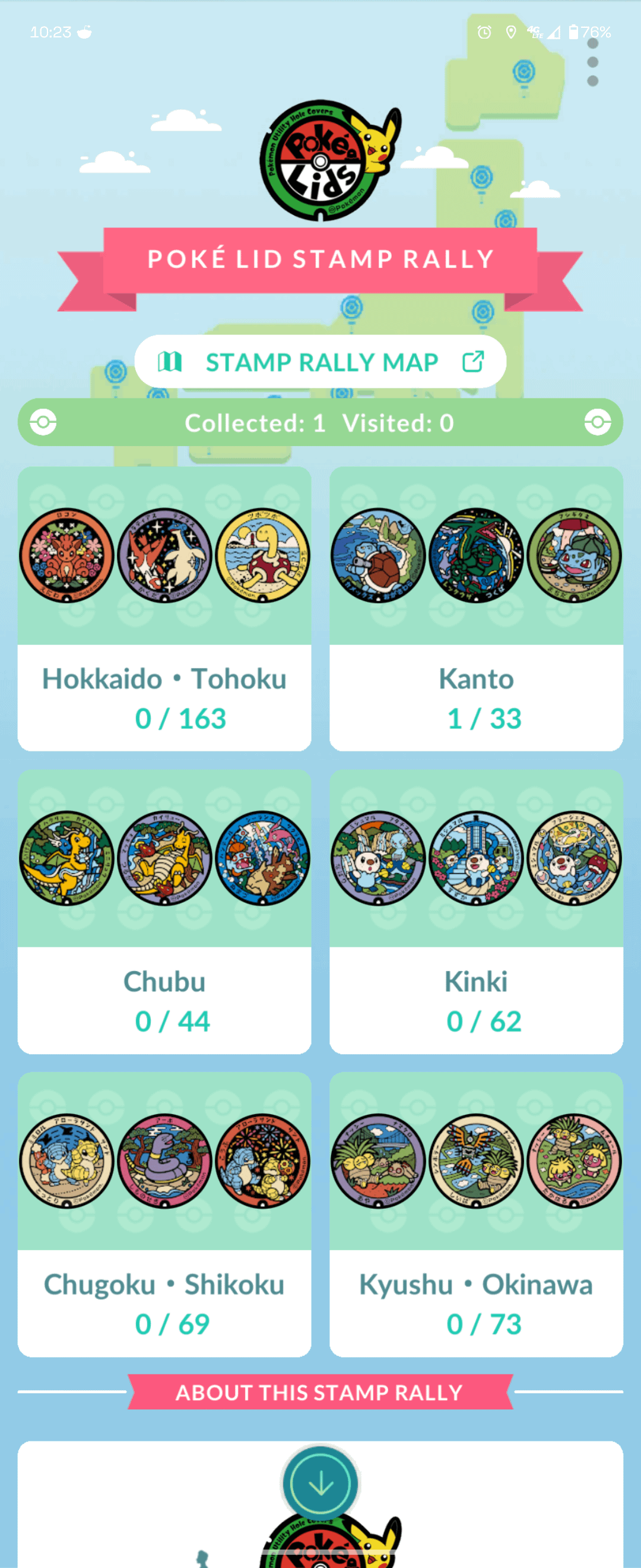
Task: Open the Kanto region card
Action: point(476,609)
